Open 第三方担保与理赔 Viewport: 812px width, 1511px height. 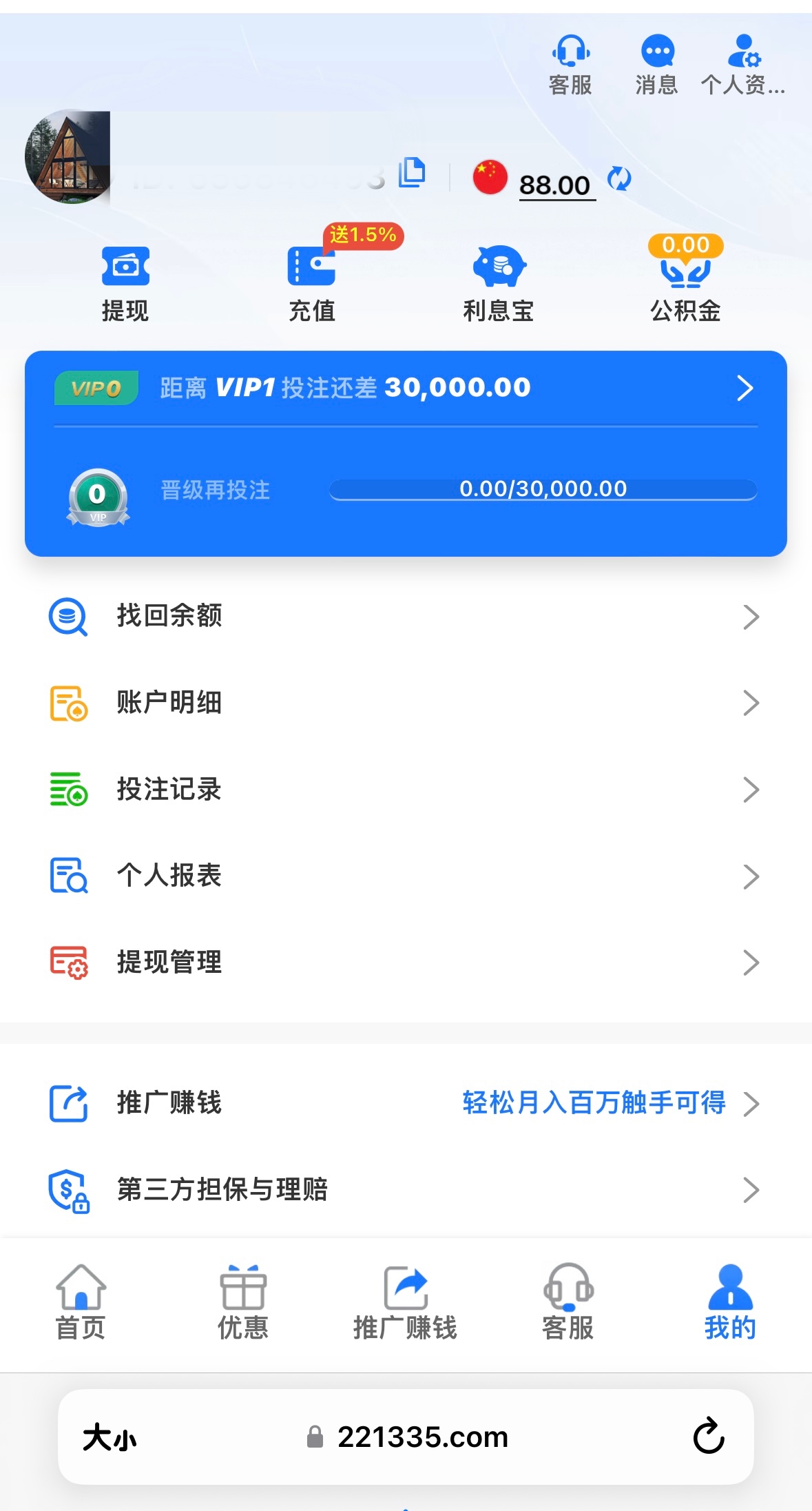pyautogui.click(x=406, y=1190)
